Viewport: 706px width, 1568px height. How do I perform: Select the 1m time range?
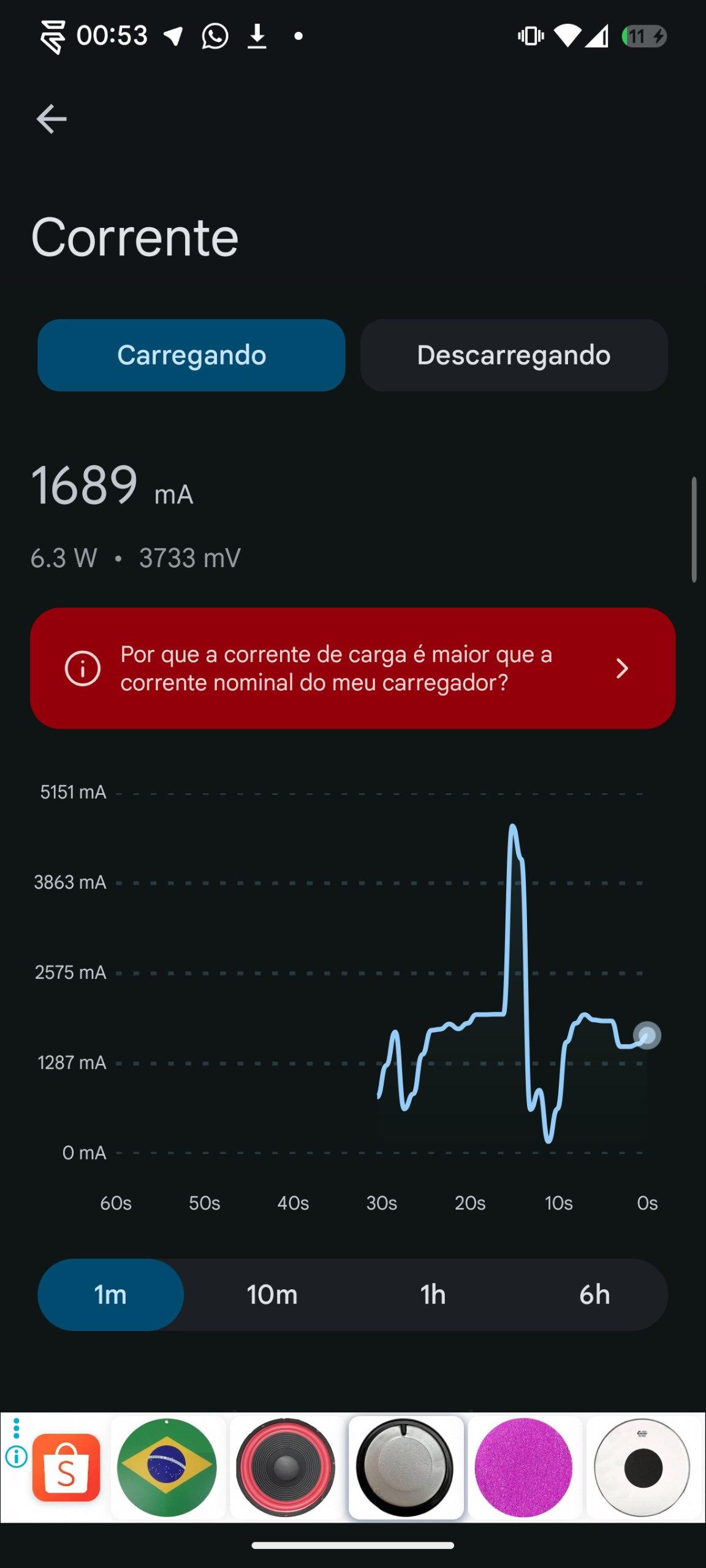110,1295
